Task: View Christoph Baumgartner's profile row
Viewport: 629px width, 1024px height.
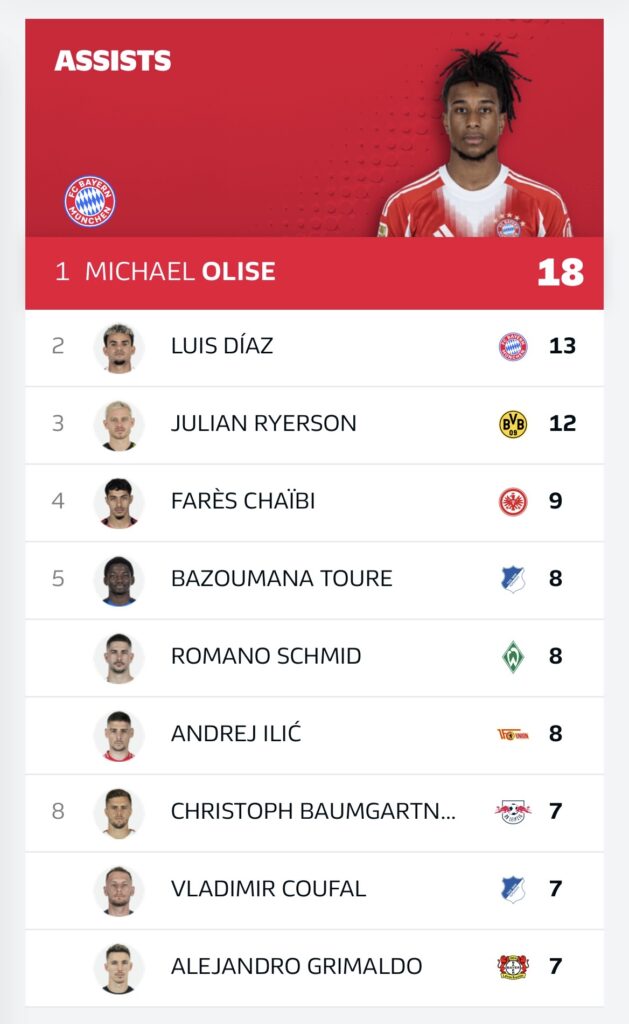Action: coord(312,811)
